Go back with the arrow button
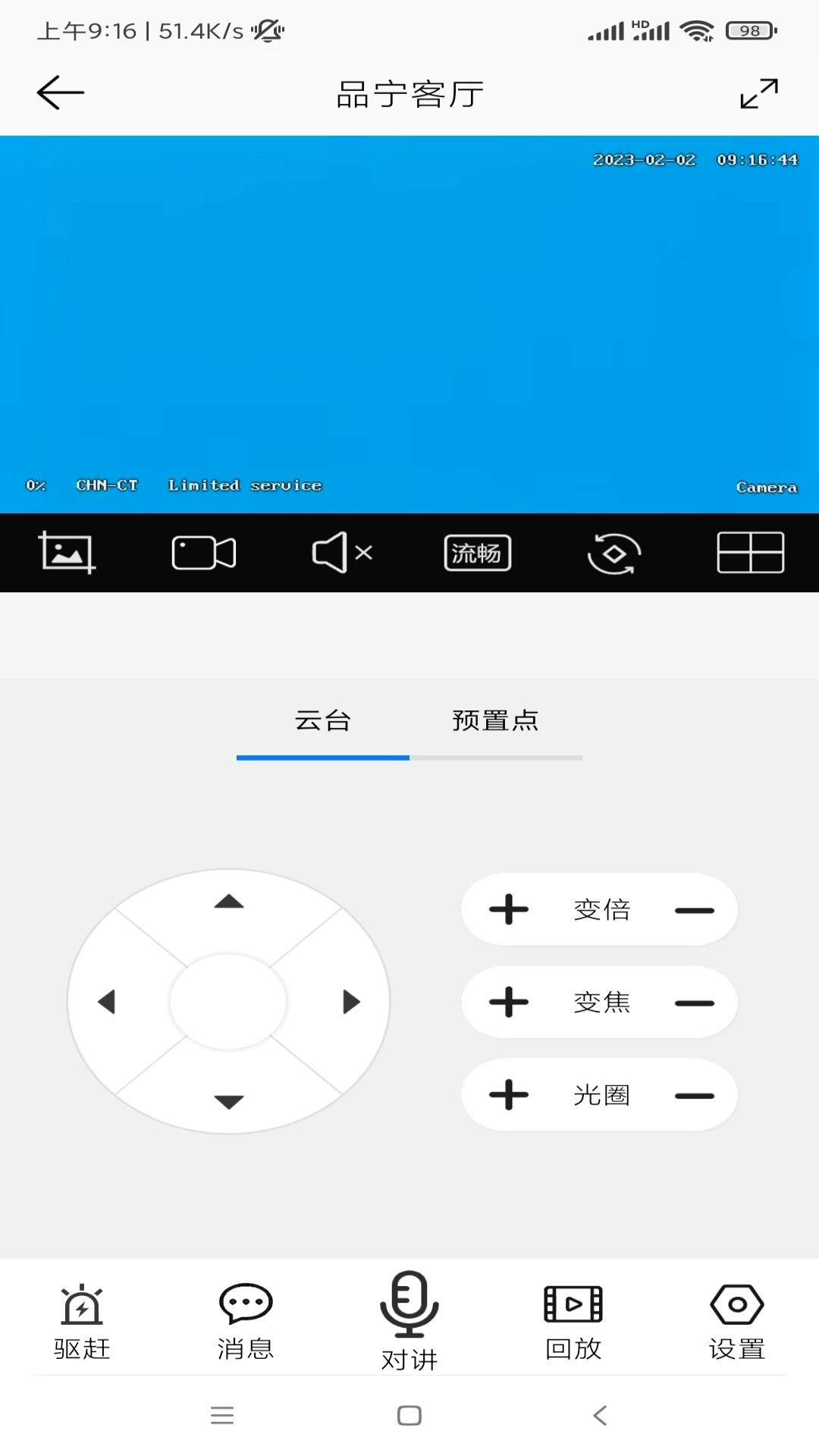 [59, 91]
